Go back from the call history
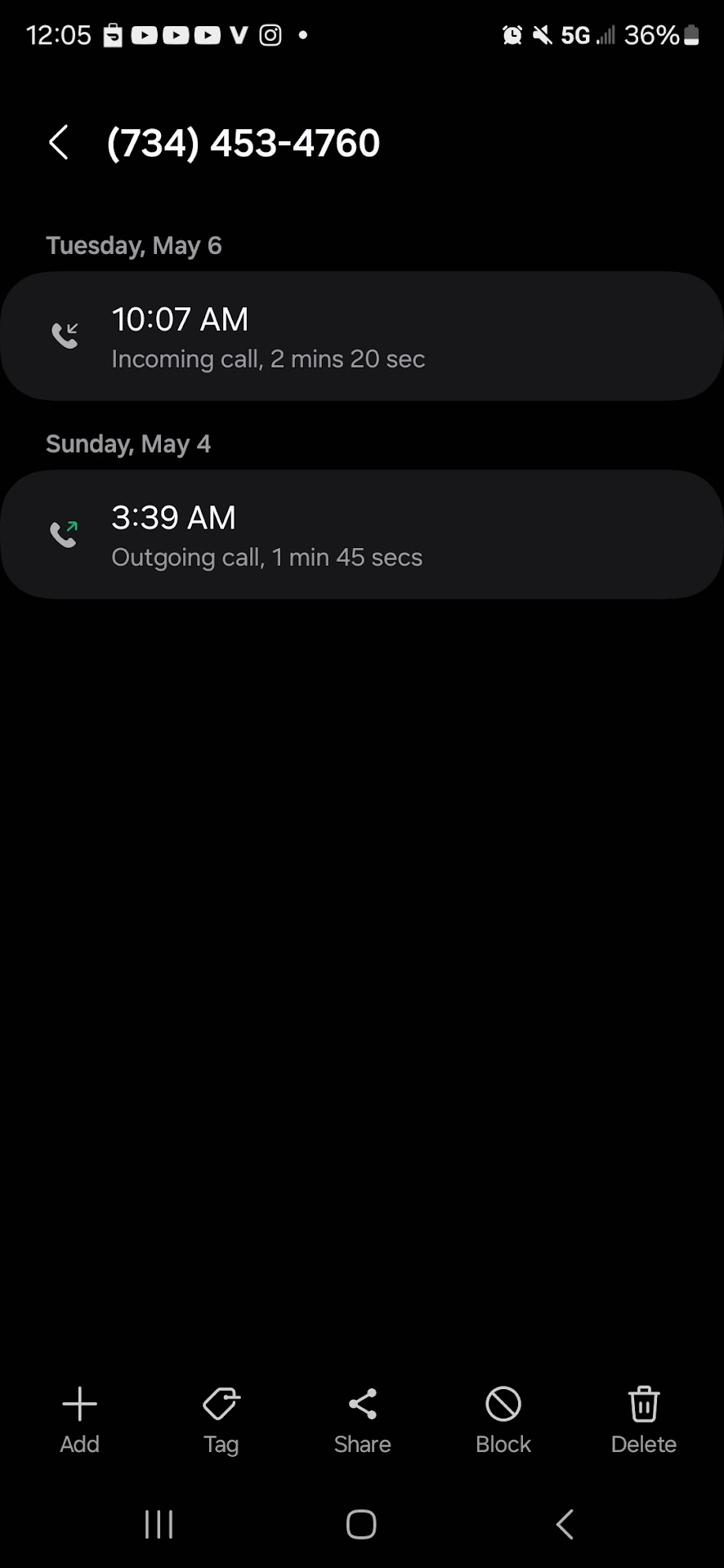Viewport: 724px width, 1568px height. (x=59, y=143)
